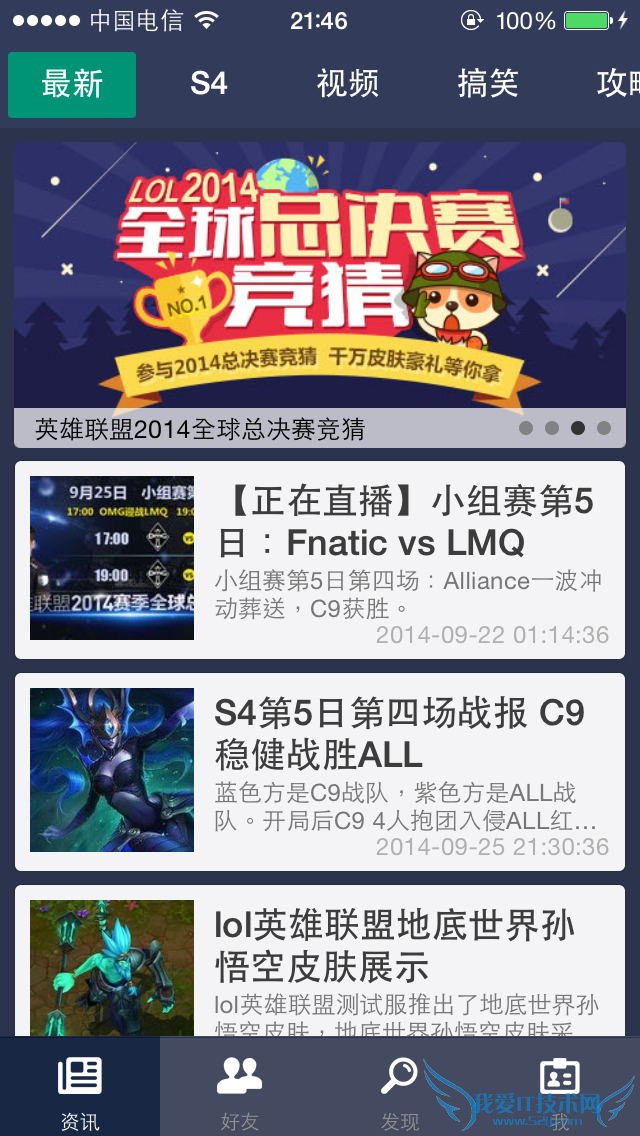This screenshot has width=640, height=1136.
Task: Open the 发现 tab
Action: point(399,1090)
